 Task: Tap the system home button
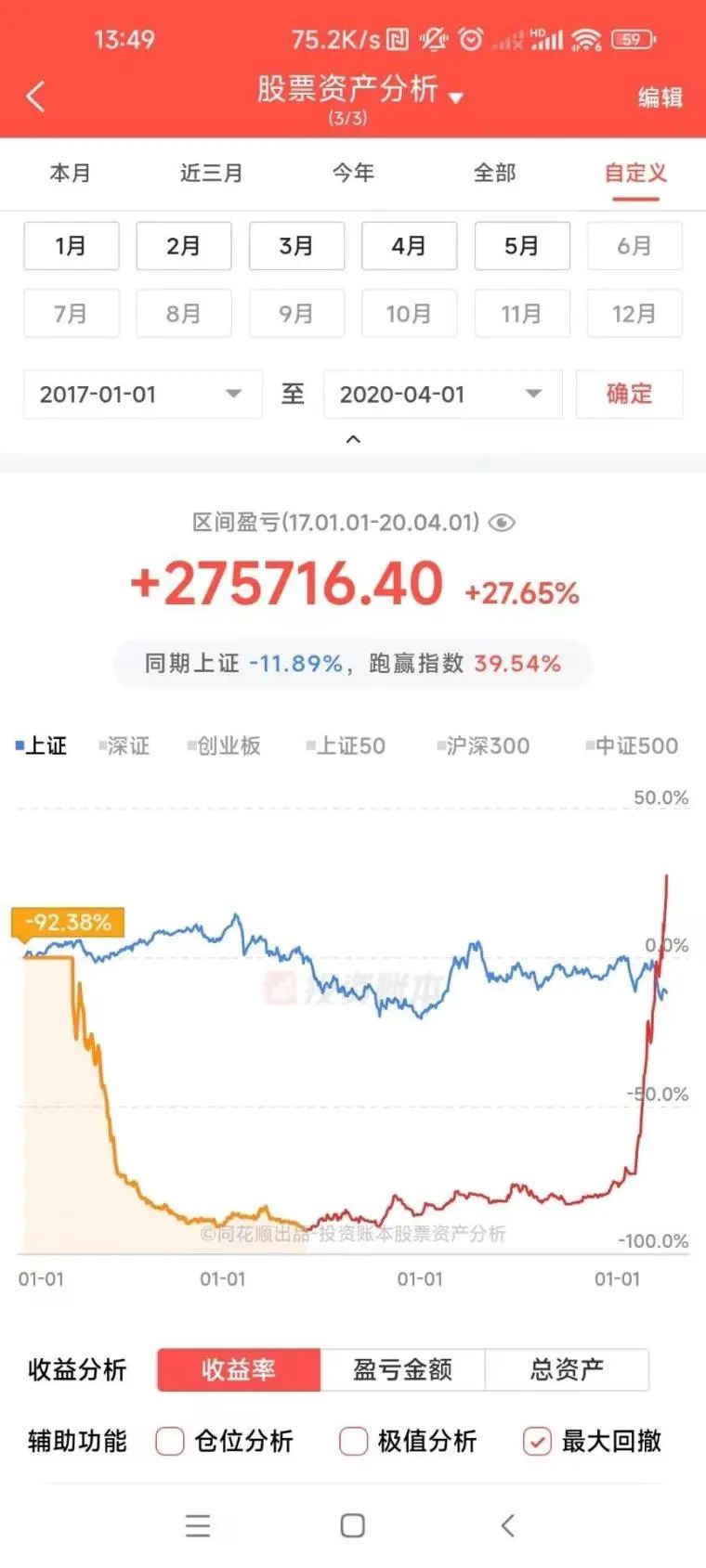pos(353,1525)
